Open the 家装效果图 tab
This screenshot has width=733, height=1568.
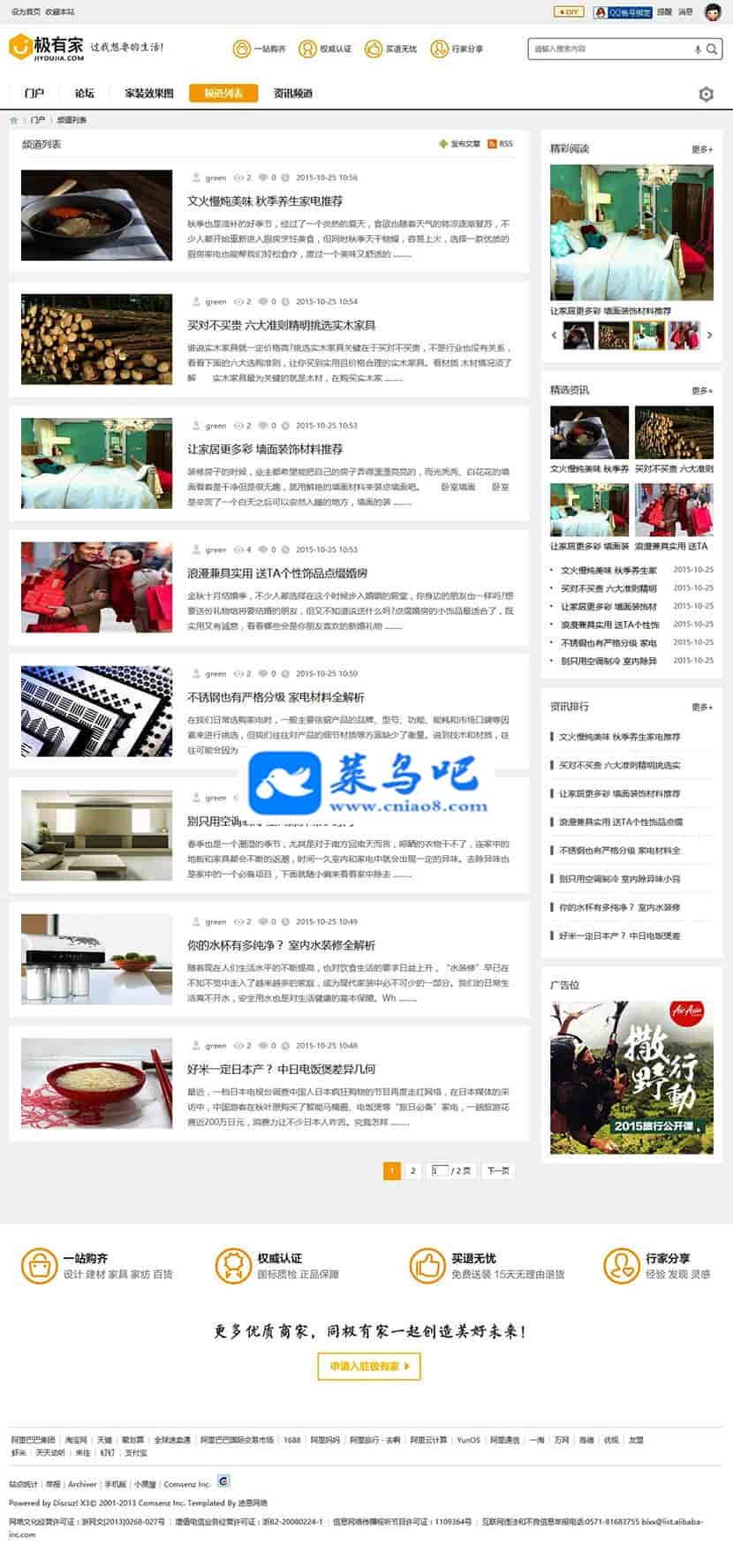point(148,93)
